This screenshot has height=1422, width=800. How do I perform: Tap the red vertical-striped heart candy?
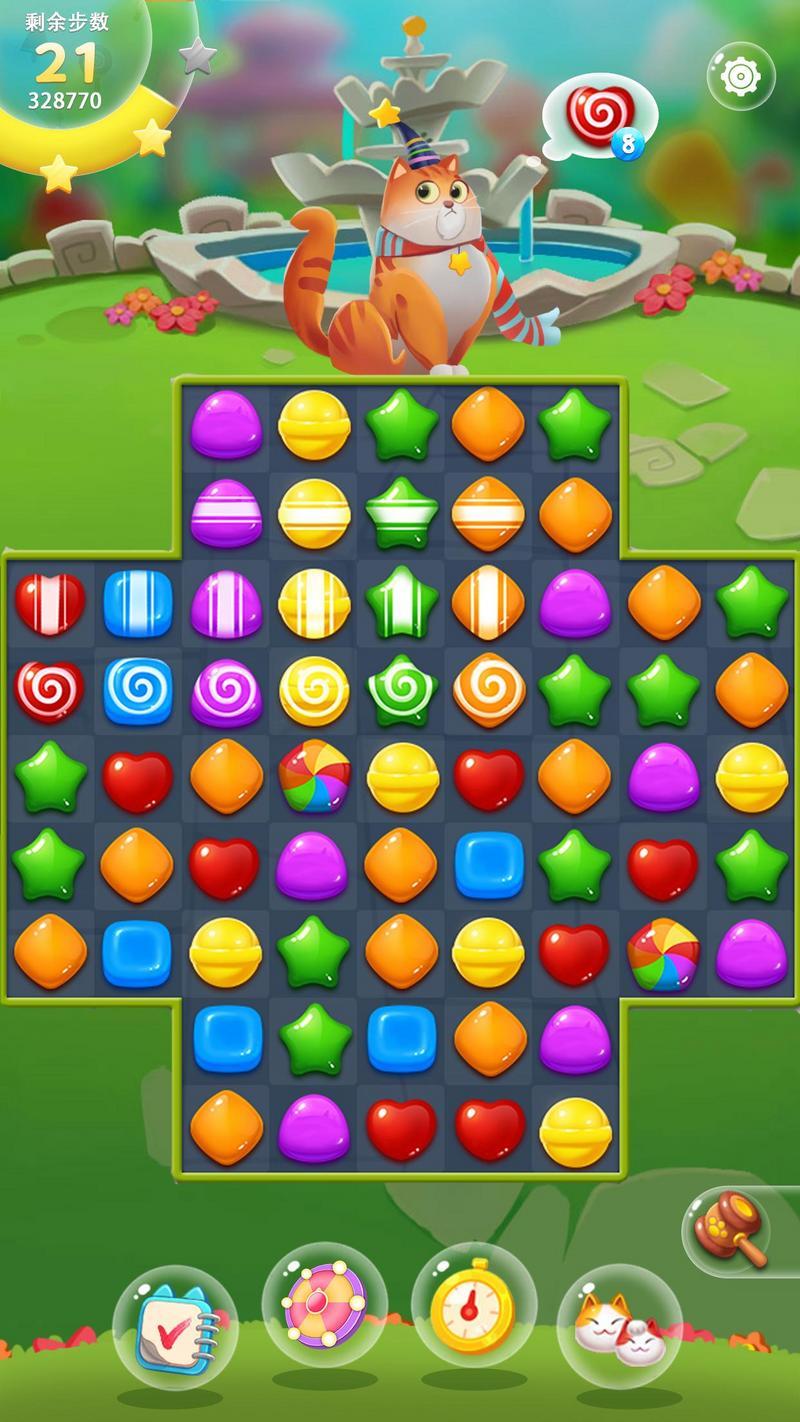point(50,604)
